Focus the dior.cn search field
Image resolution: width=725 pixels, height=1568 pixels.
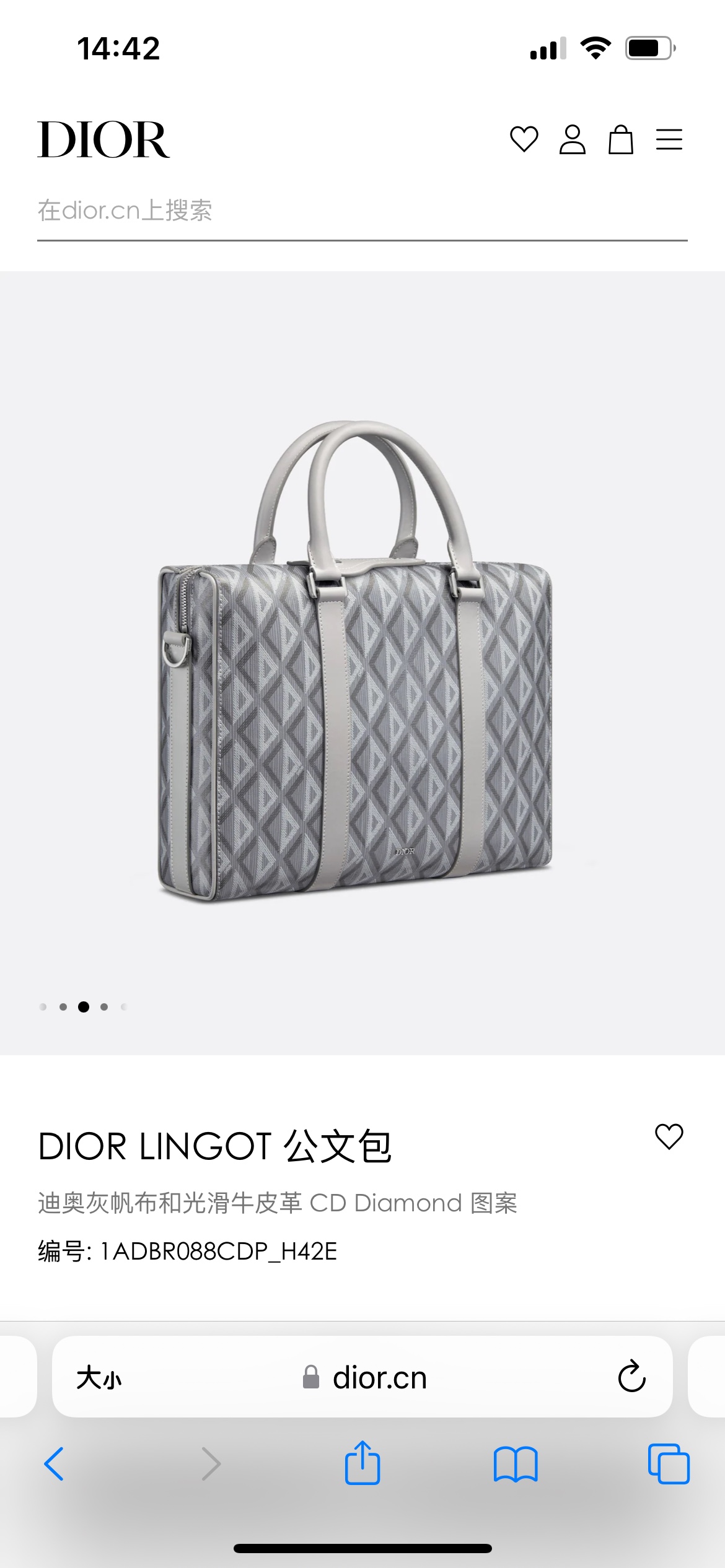click(x=362, y=211)
